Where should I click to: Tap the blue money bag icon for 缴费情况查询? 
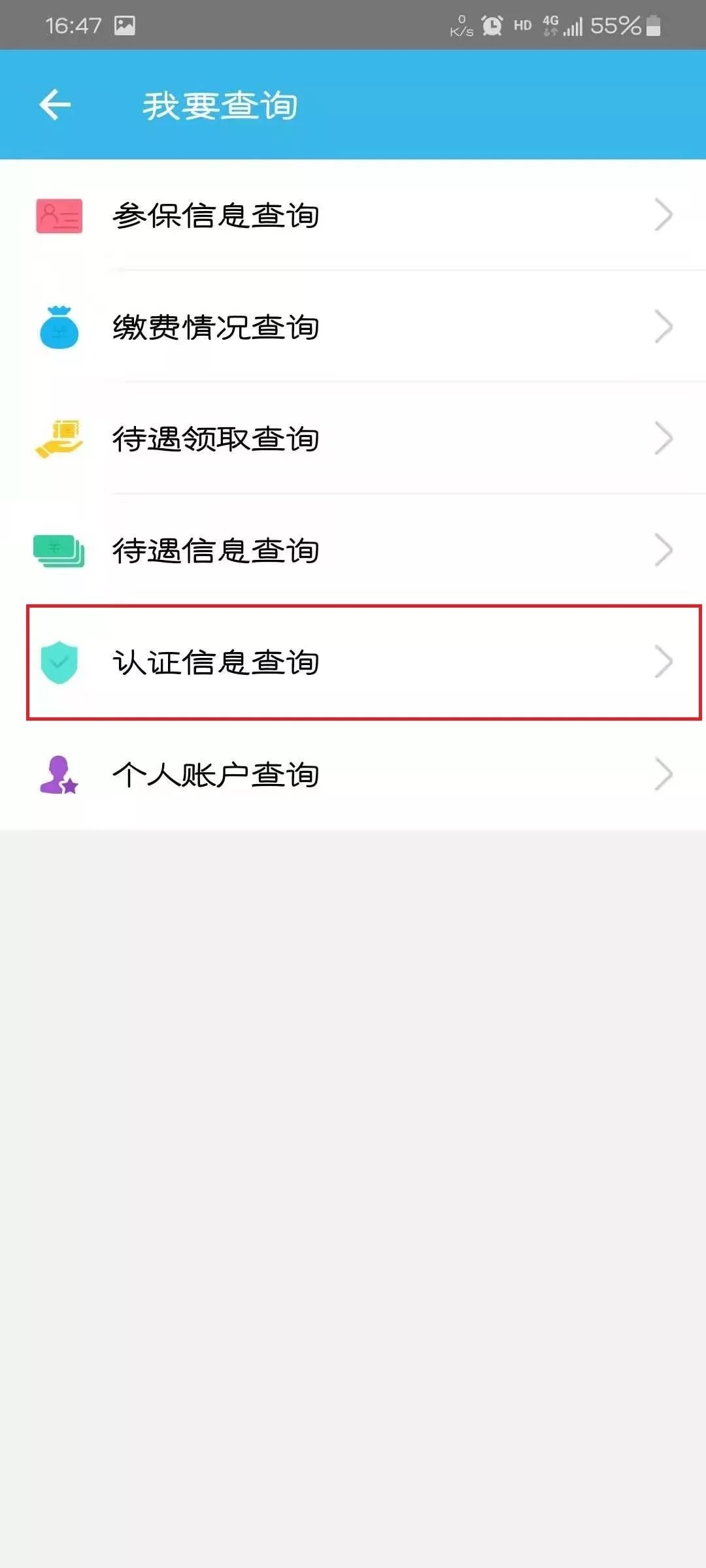pyautogui.click(x=58, y=329)
